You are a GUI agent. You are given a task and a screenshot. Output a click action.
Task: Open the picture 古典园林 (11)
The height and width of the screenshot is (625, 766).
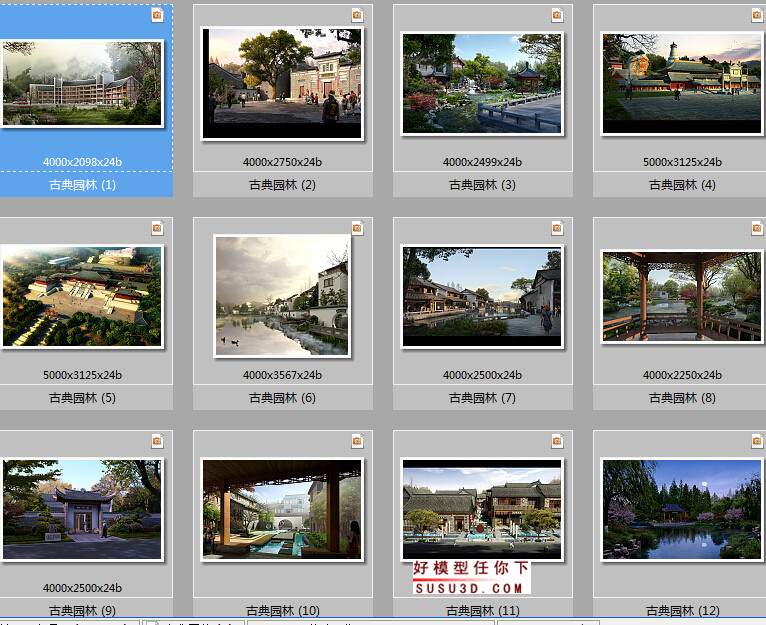[x=482, y=509]
